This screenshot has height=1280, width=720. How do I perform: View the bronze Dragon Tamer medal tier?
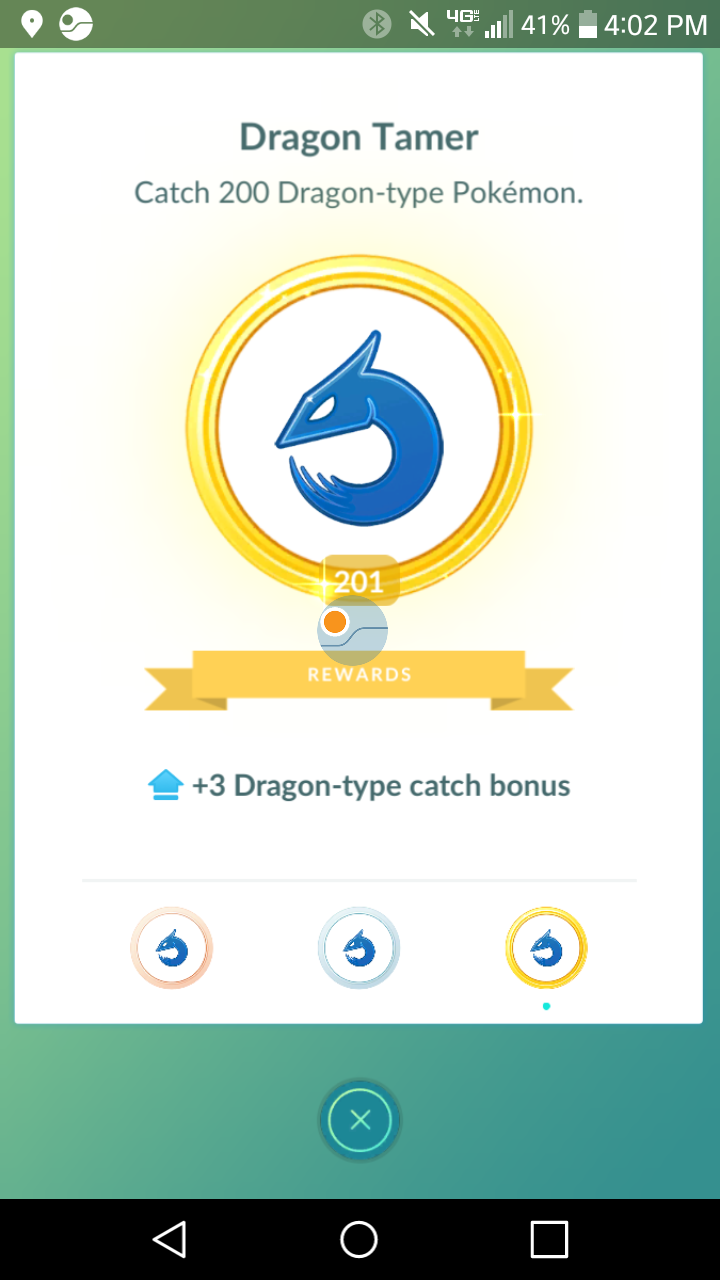coord(171,948)
